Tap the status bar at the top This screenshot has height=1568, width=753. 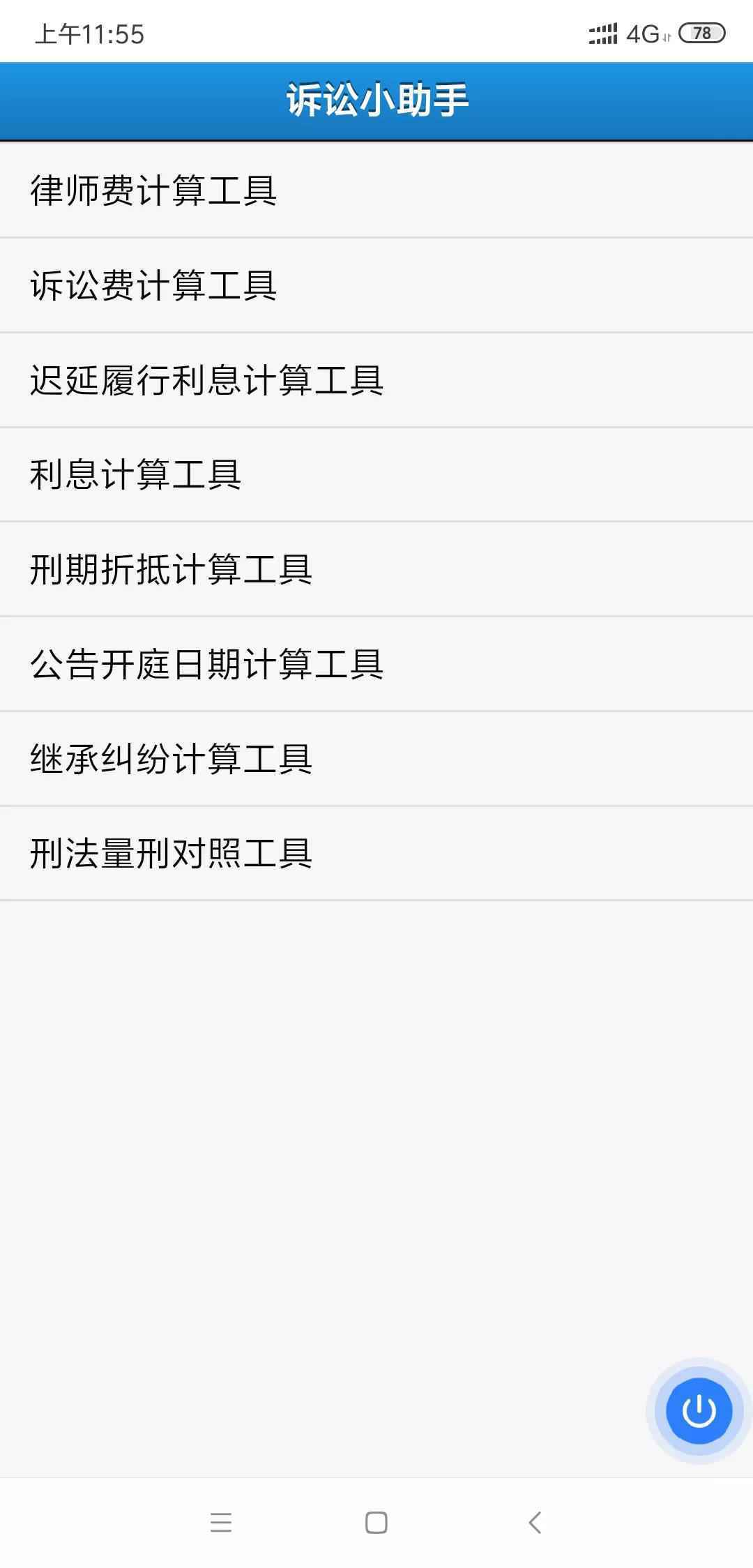pos(376,32)
